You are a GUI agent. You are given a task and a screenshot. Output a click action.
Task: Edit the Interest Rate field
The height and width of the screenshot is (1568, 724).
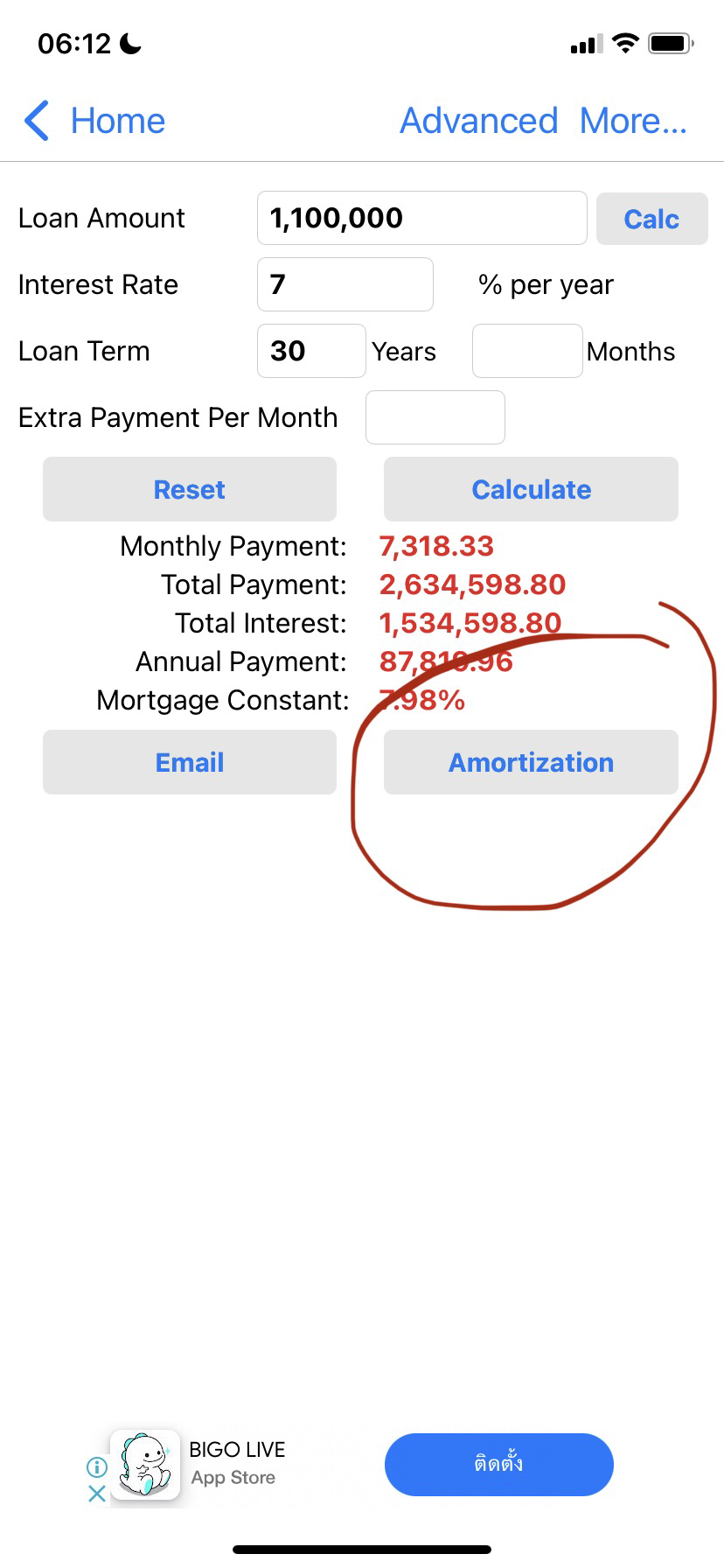345,284
